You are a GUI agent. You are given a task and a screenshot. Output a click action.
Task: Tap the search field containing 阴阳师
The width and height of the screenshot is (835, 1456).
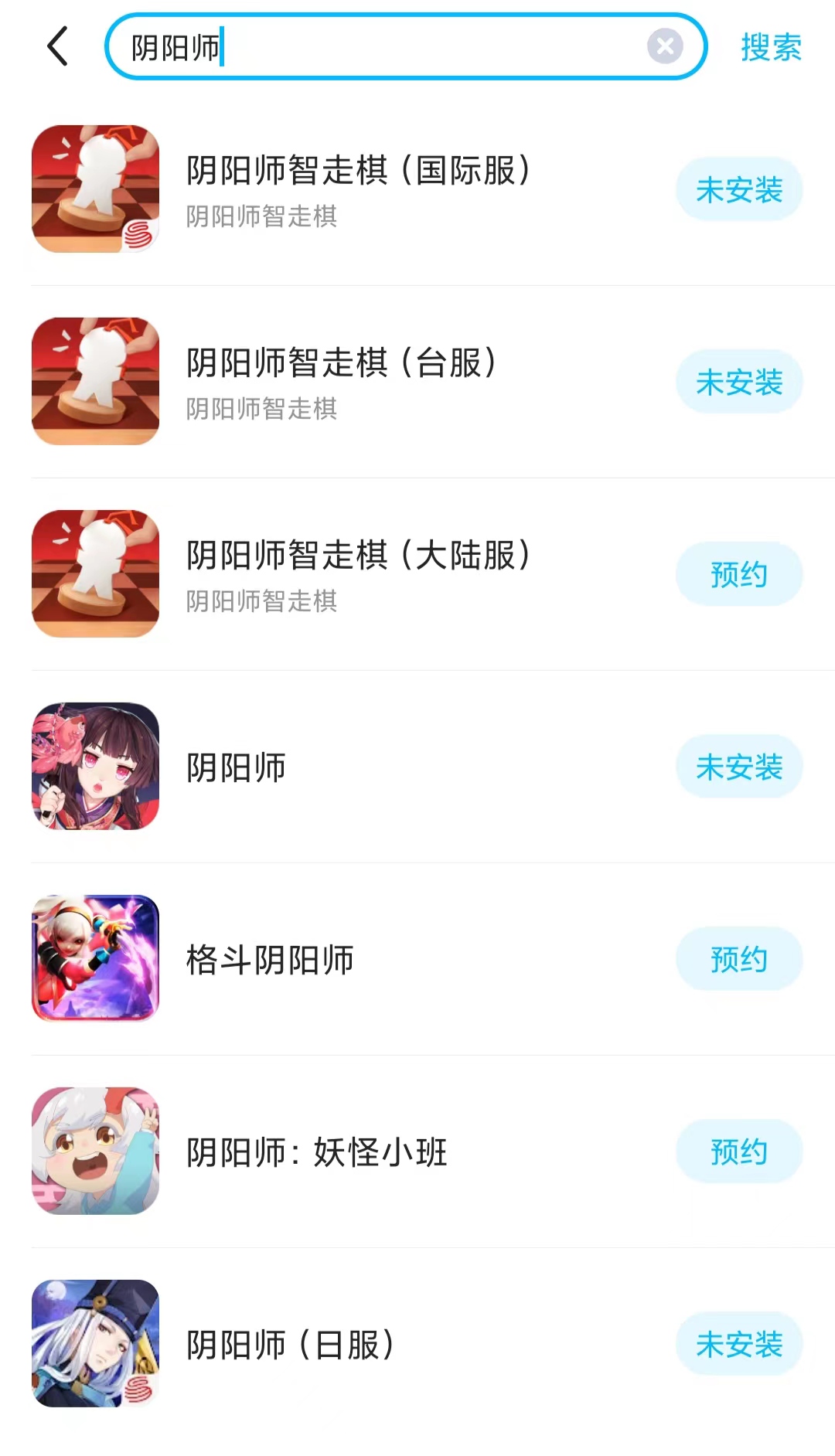[x=387, y=47]
